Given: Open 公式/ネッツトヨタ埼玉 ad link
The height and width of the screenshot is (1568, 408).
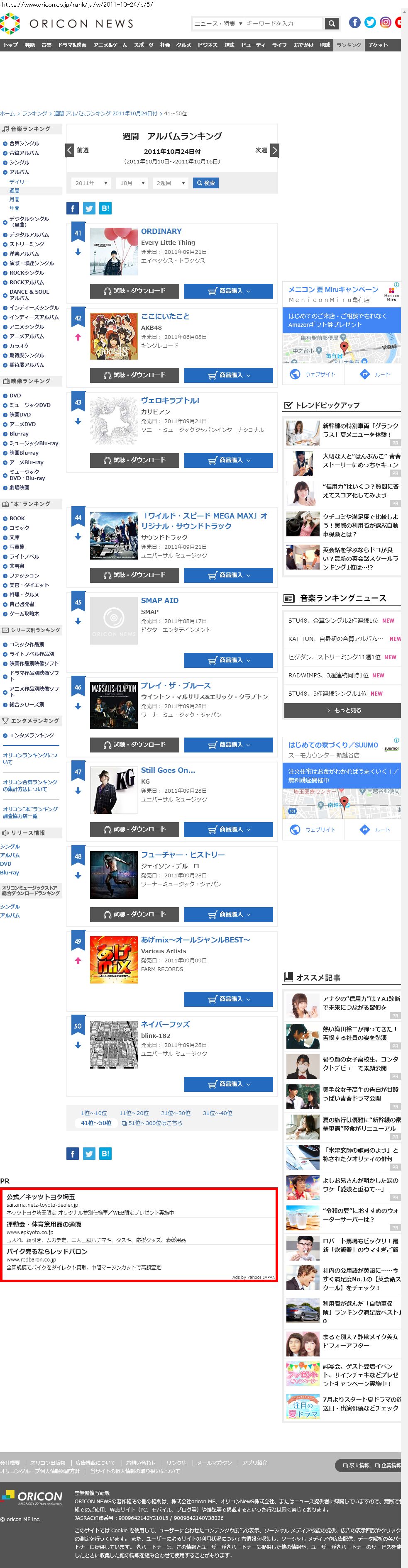Looking at the screenshot, I should (41, 1196).
